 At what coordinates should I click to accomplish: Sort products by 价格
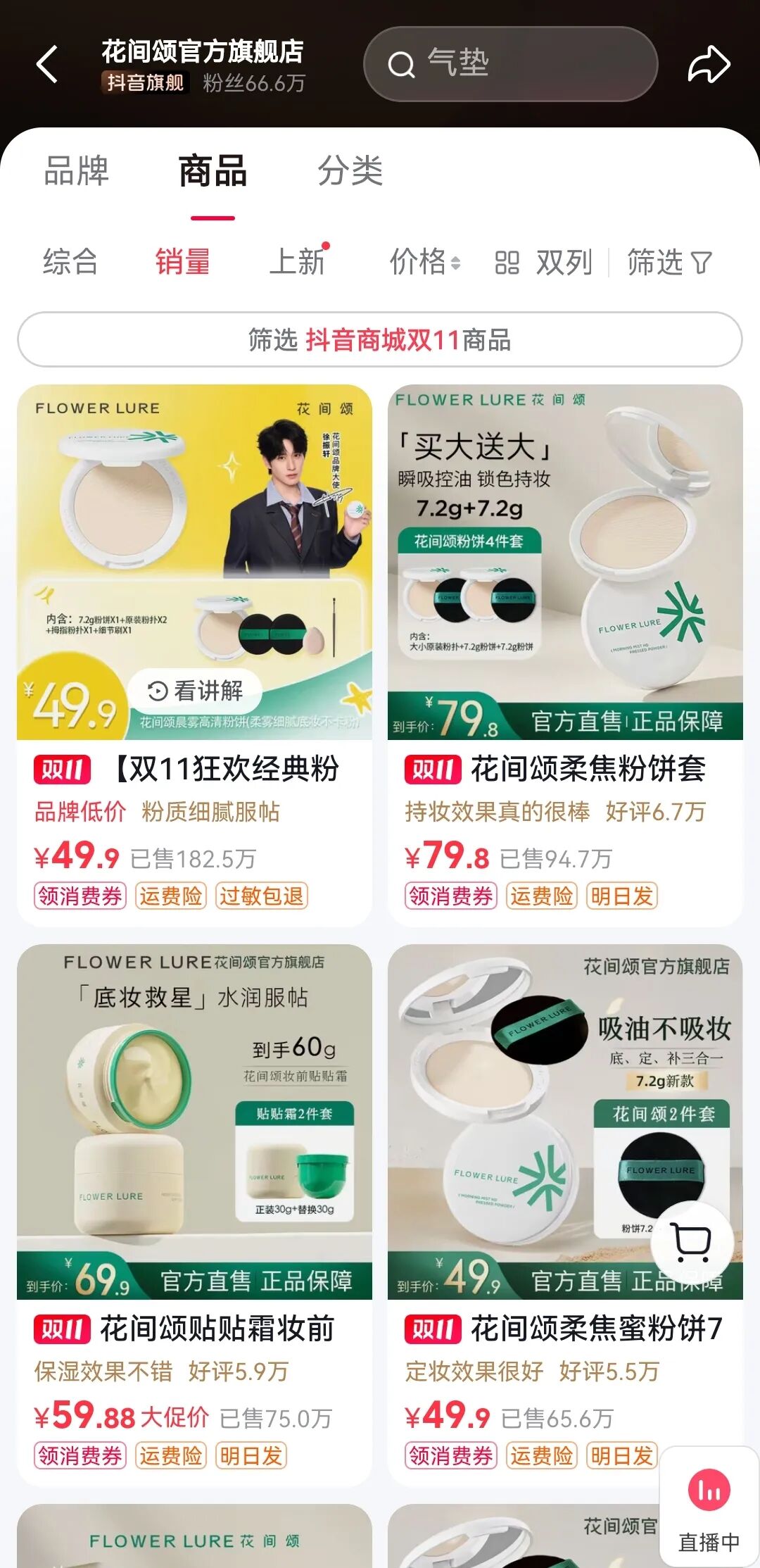424,262
